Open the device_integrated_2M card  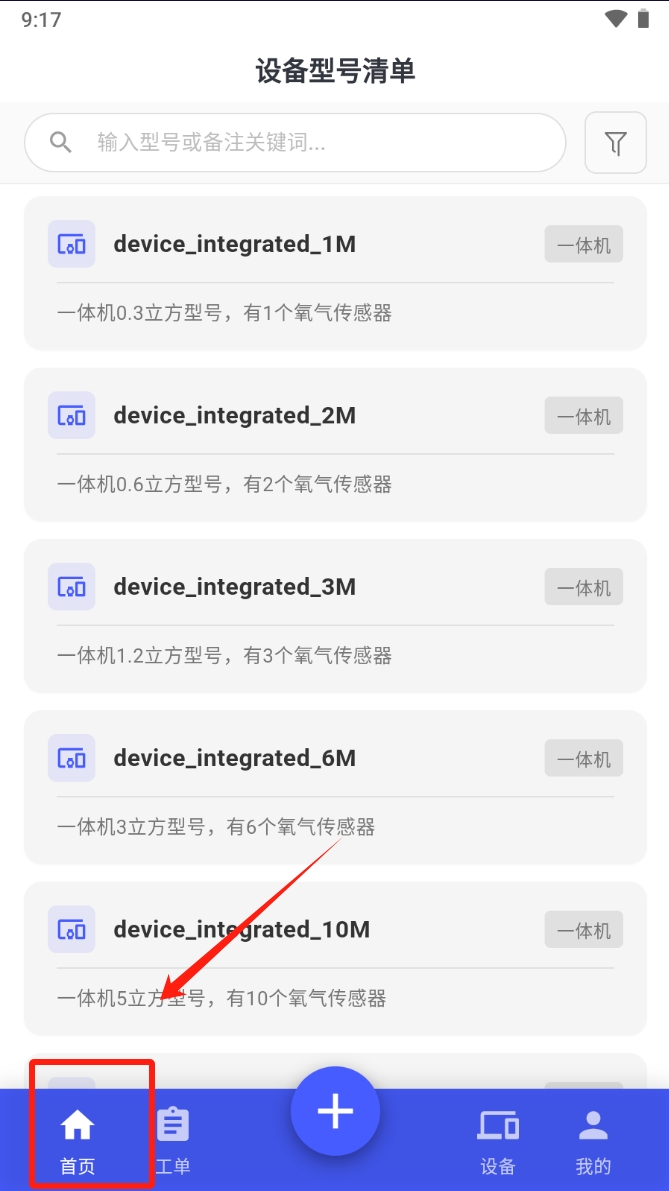335,445
